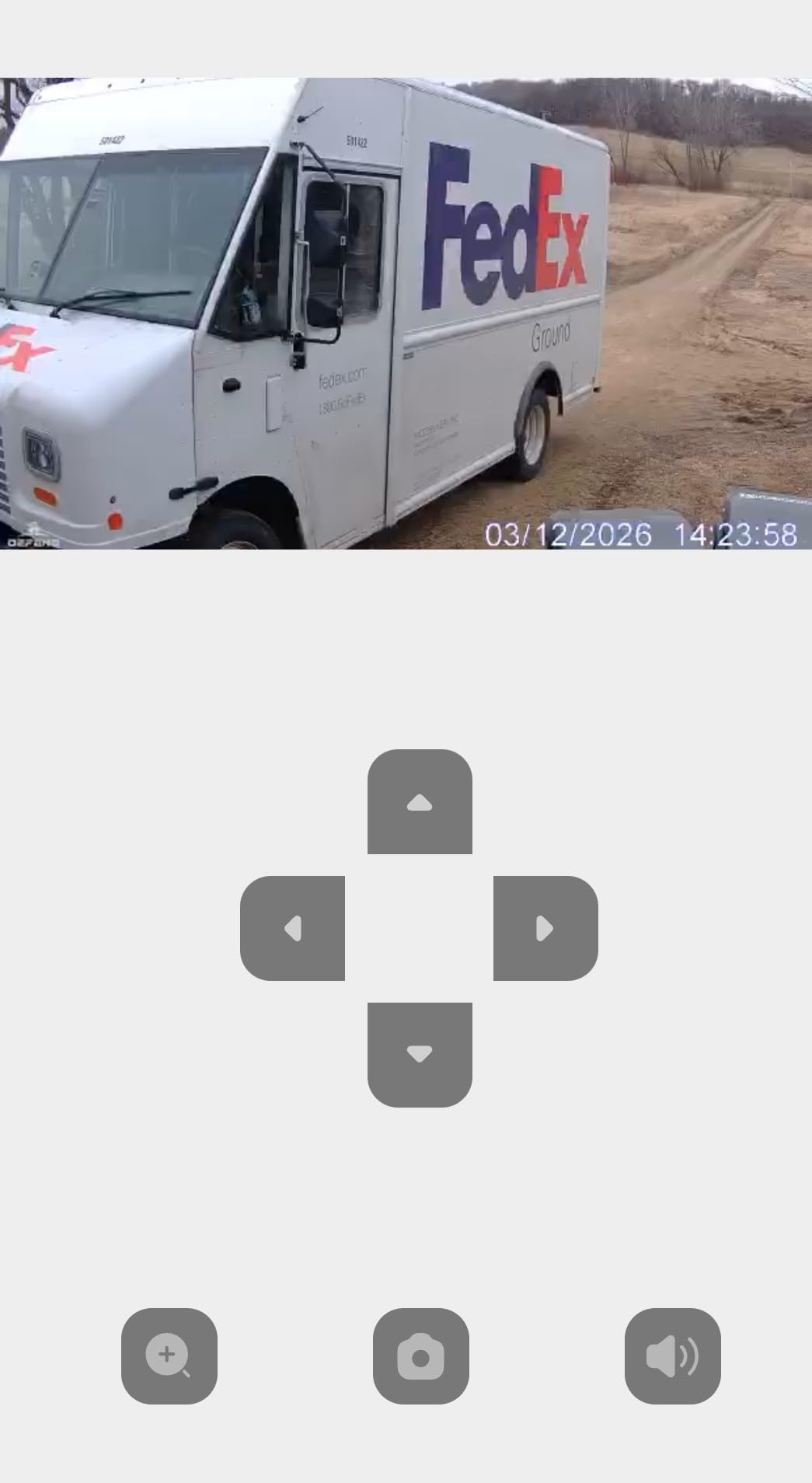The width and height of the screenshot is (812, 1483).
Task: Tilt the camera downward
Action: pyautogui.click(x=420, y=1055)
